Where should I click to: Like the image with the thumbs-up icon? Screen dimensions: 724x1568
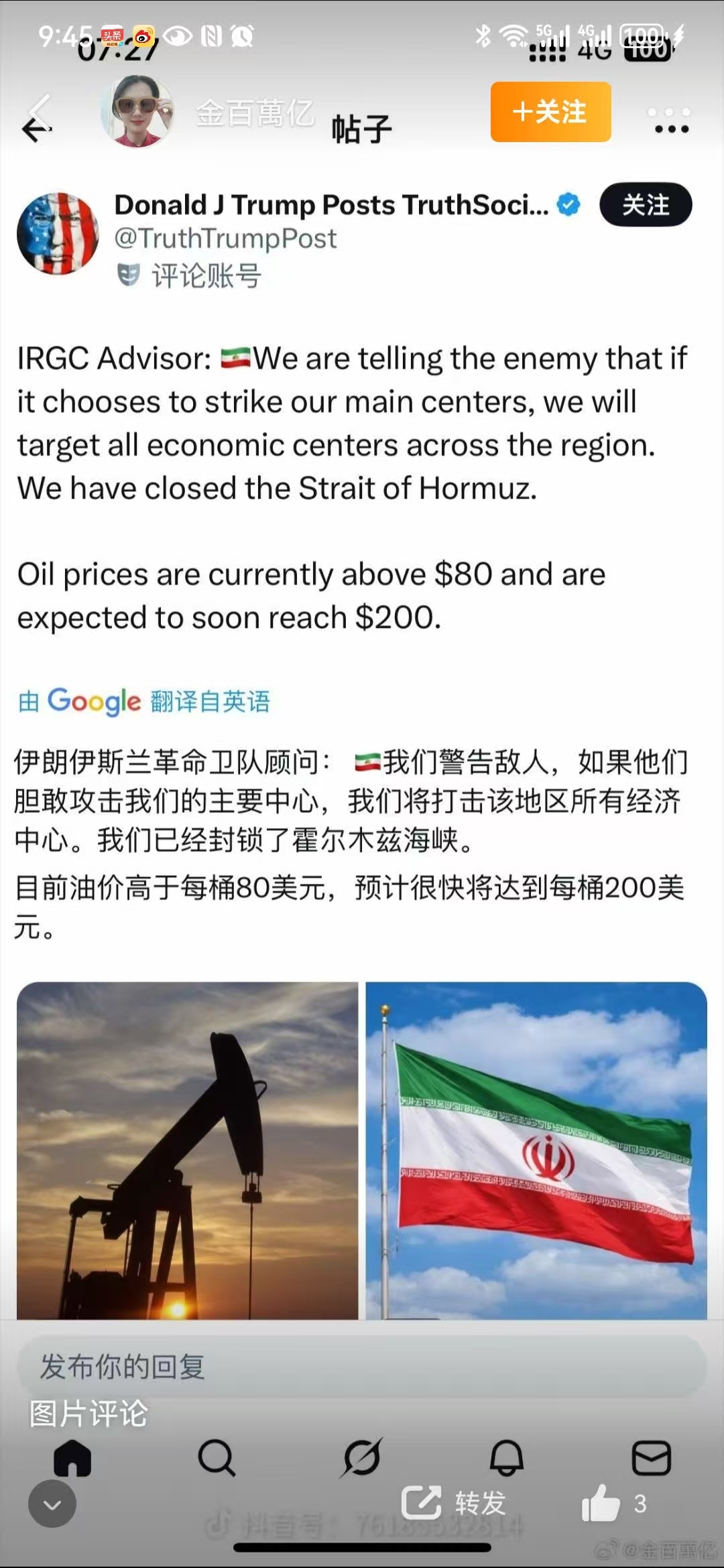601,1502
